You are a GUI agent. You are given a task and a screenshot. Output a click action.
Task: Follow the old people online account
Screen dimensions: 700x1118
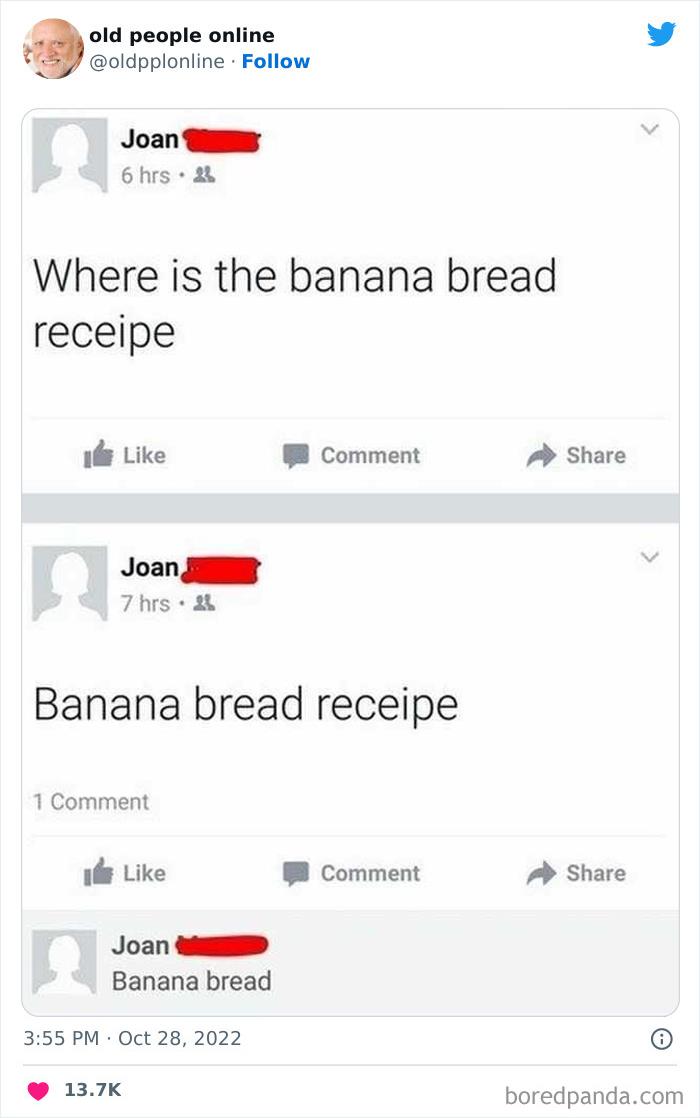276,61
